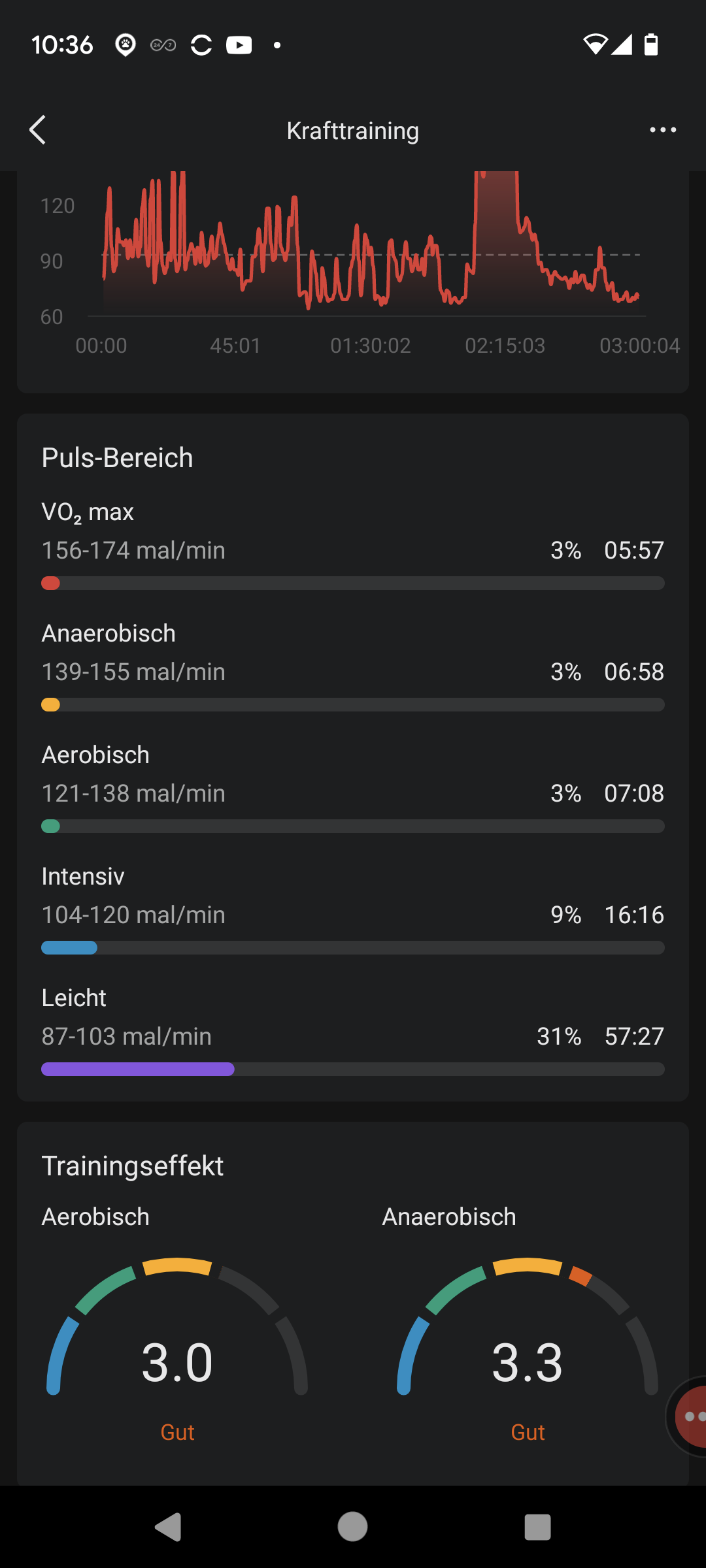Open the recent apps view
706x1568 pixels.
click(x=537, y=1527)
